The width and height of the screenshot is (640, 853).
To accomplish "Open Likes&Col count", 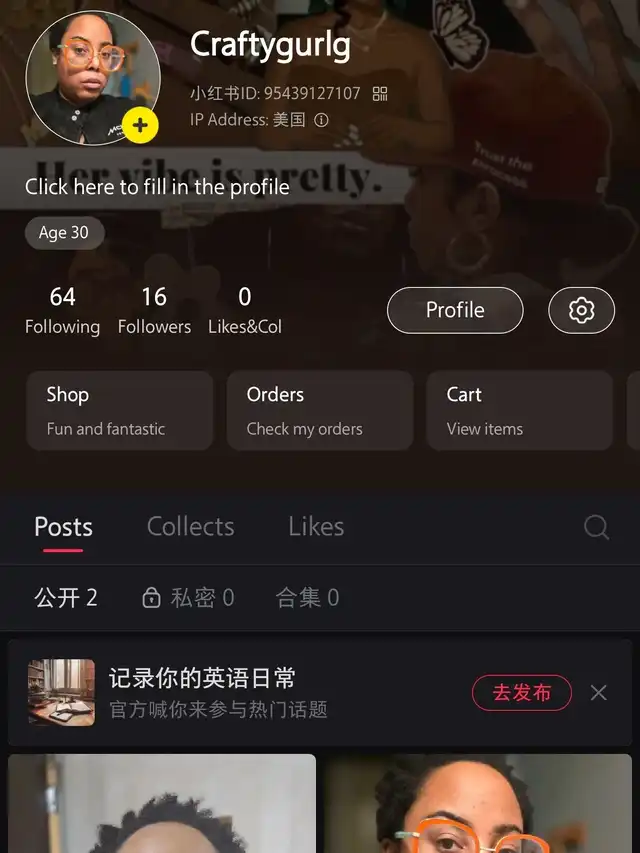I will point(245,310).
